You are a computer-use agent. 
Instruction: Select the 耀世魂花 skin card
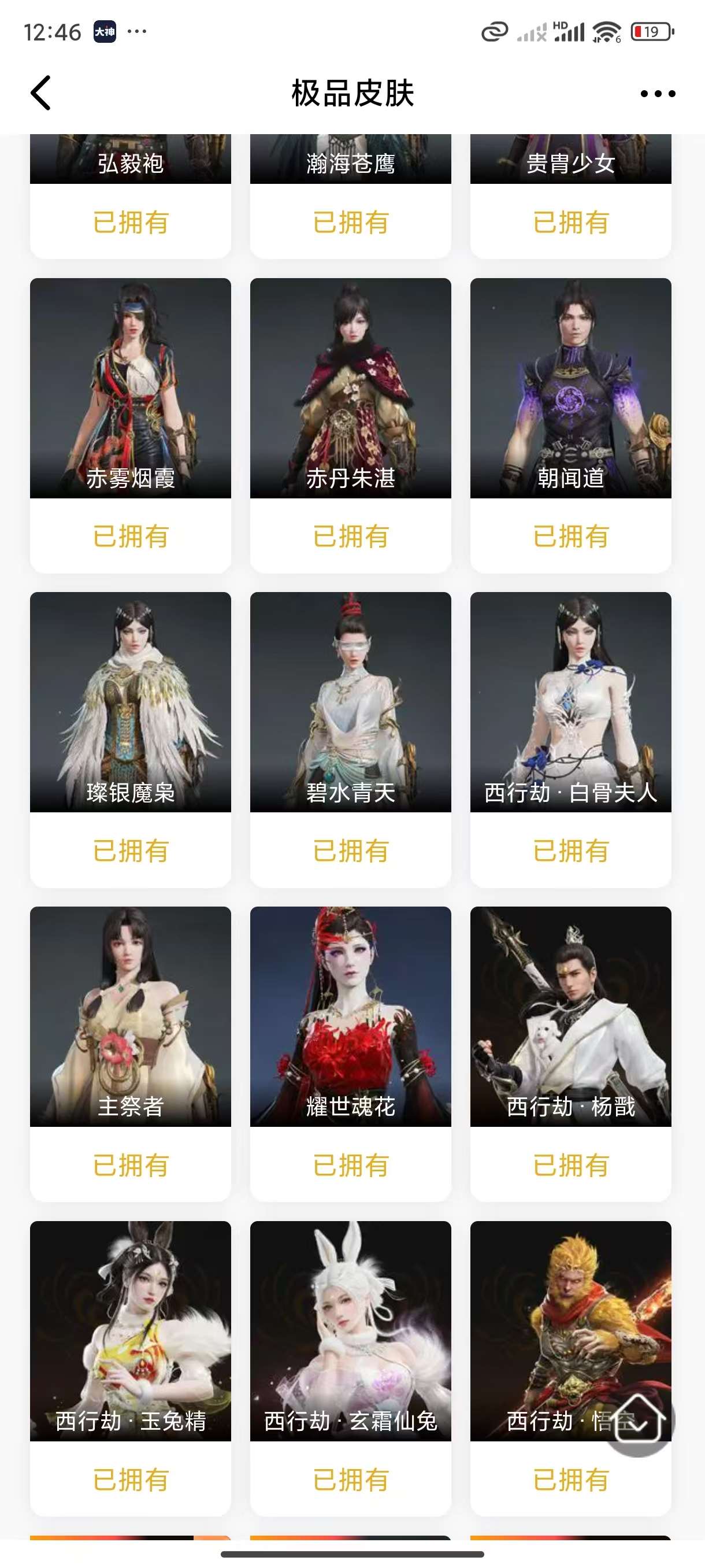[x=350, y=1016]
